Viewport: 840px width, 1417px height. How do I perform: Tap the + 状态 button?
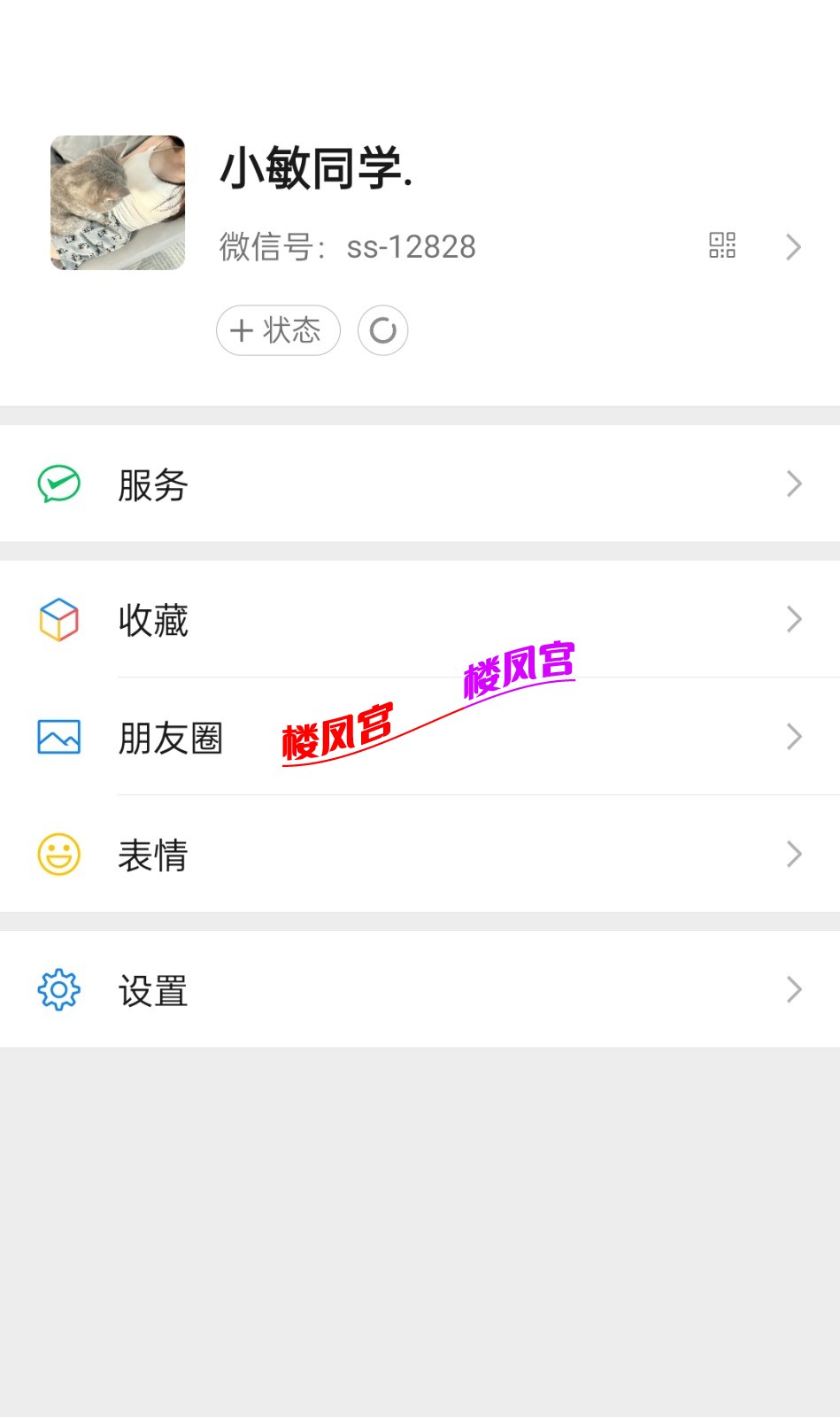pyautogui.click(x=278, y=330)
